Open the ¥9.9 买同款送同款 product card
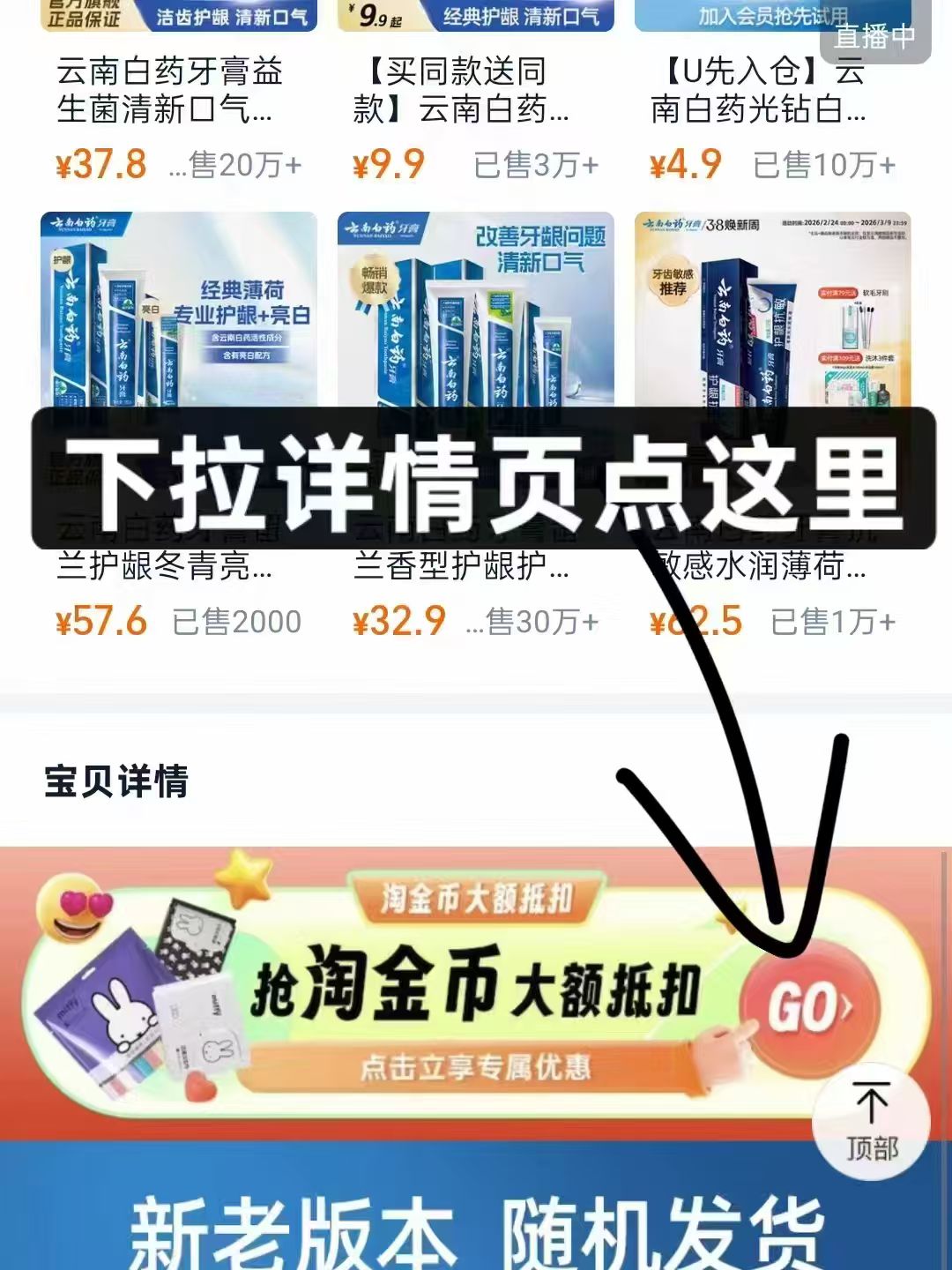 (x=475, y=90)
